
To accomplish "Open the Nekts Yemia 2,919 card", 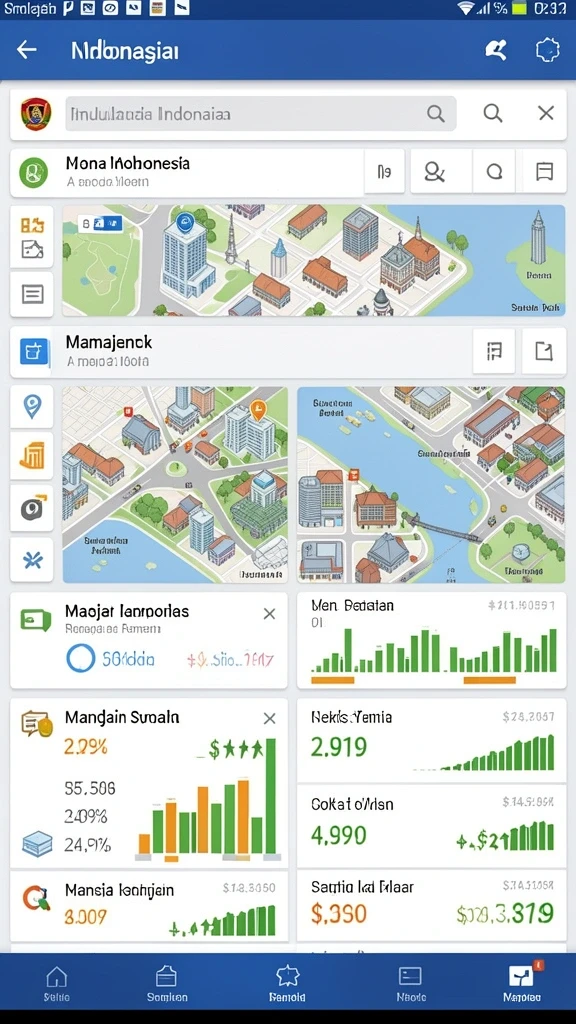I will point(431,741).
